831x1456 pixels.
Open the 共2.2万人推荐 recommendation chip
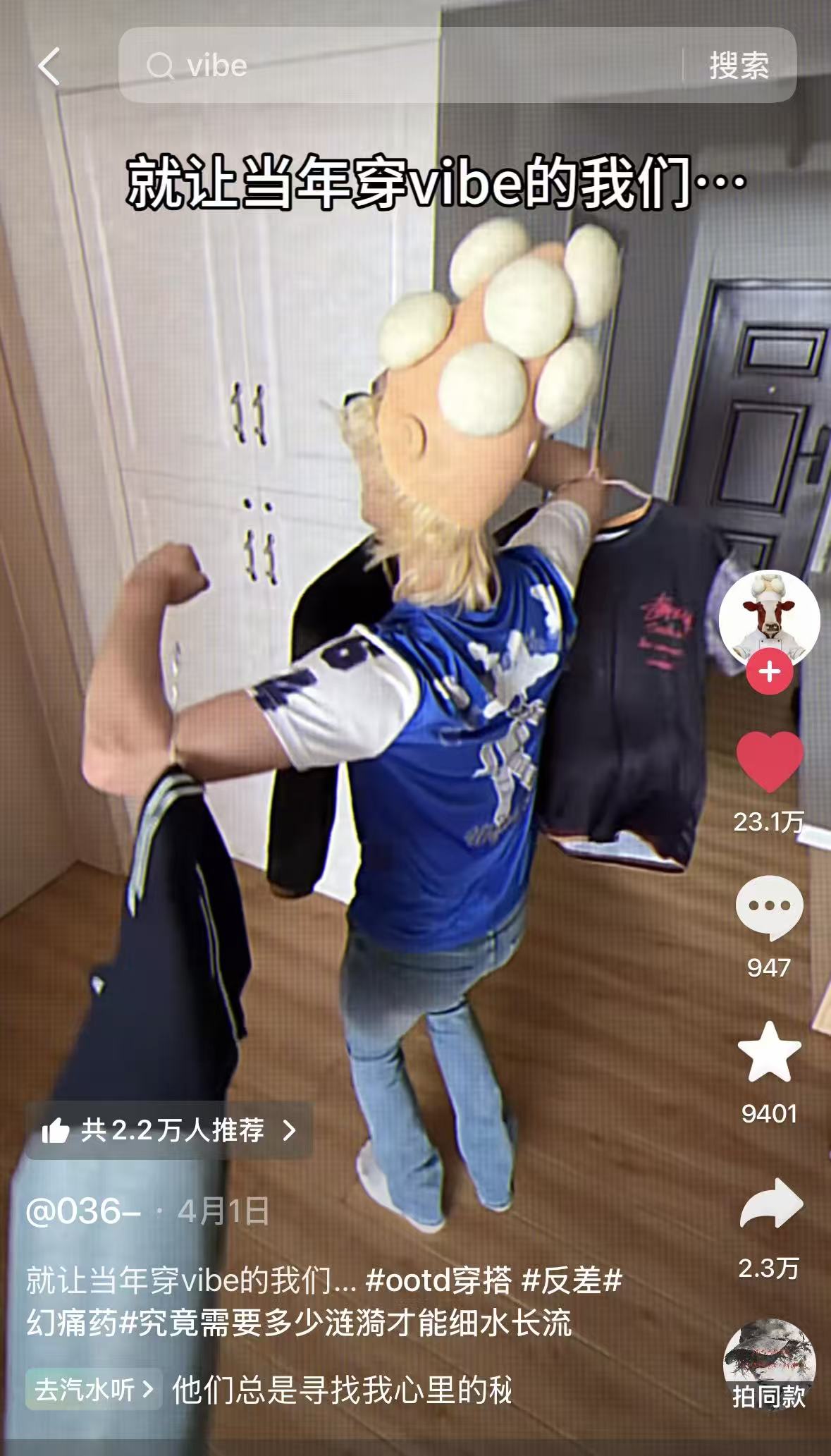click(169, 1130)
